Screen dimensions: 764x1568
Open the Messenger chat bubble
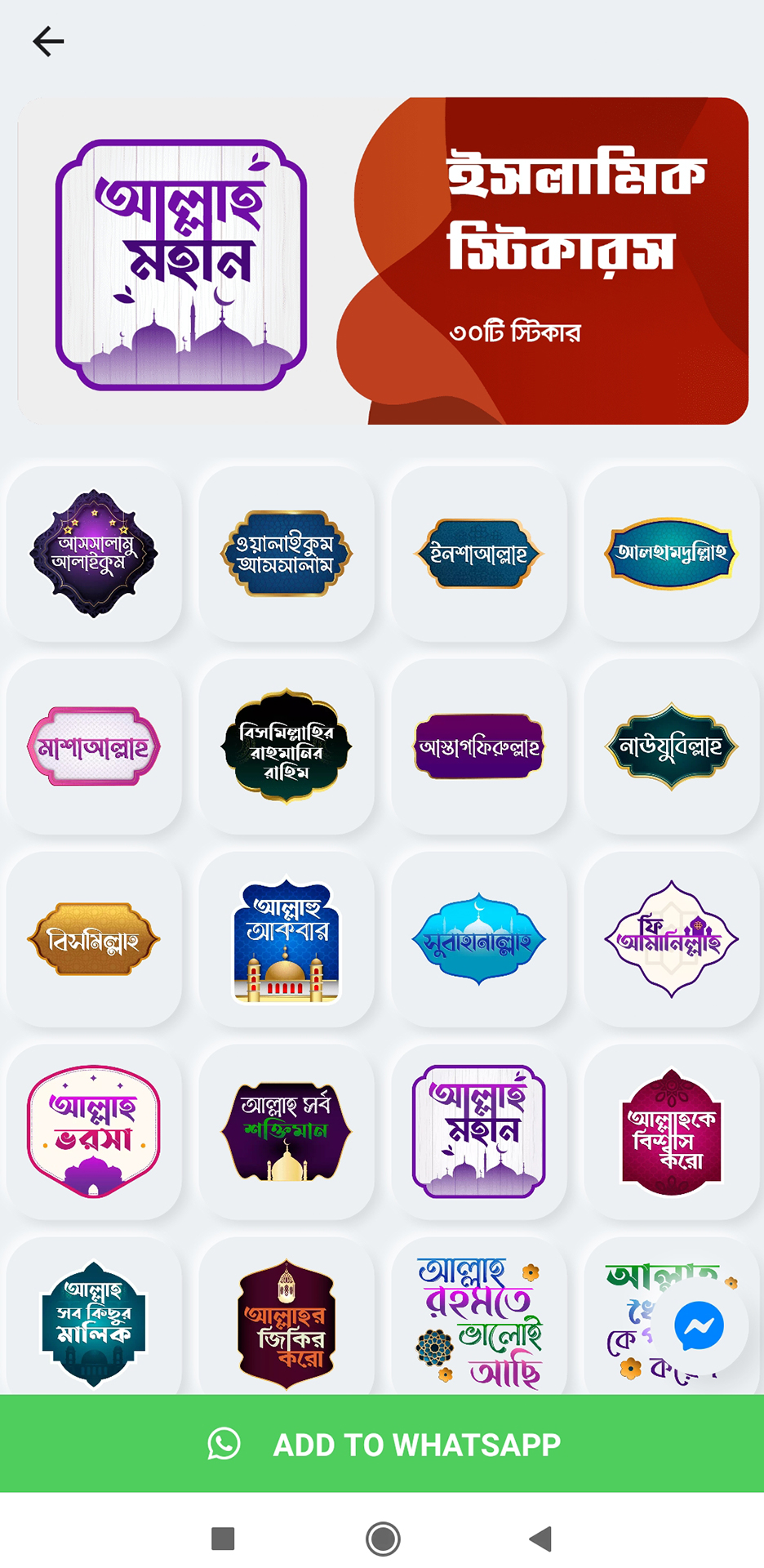point(700,1326)
